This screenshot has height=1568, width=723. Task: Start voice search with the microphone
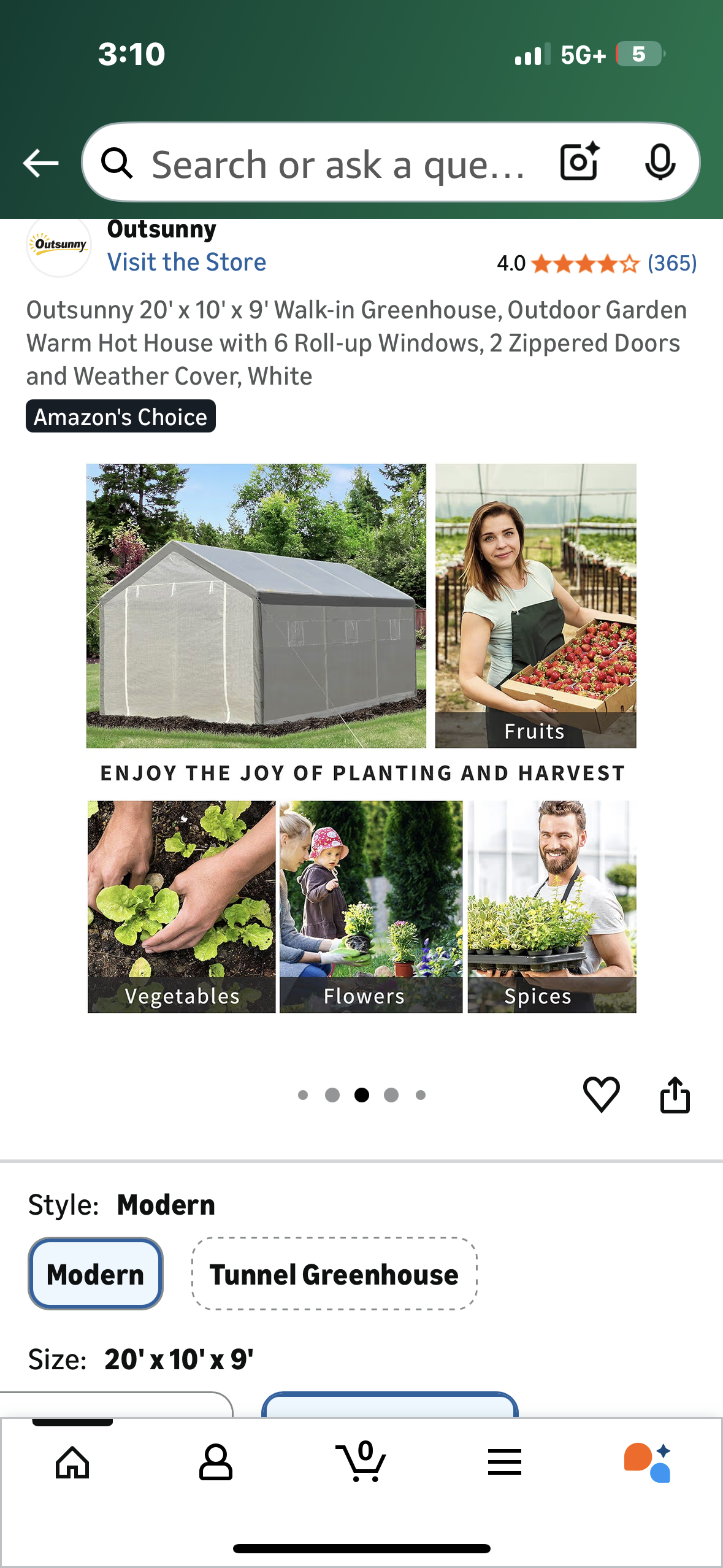click(660, 163)
